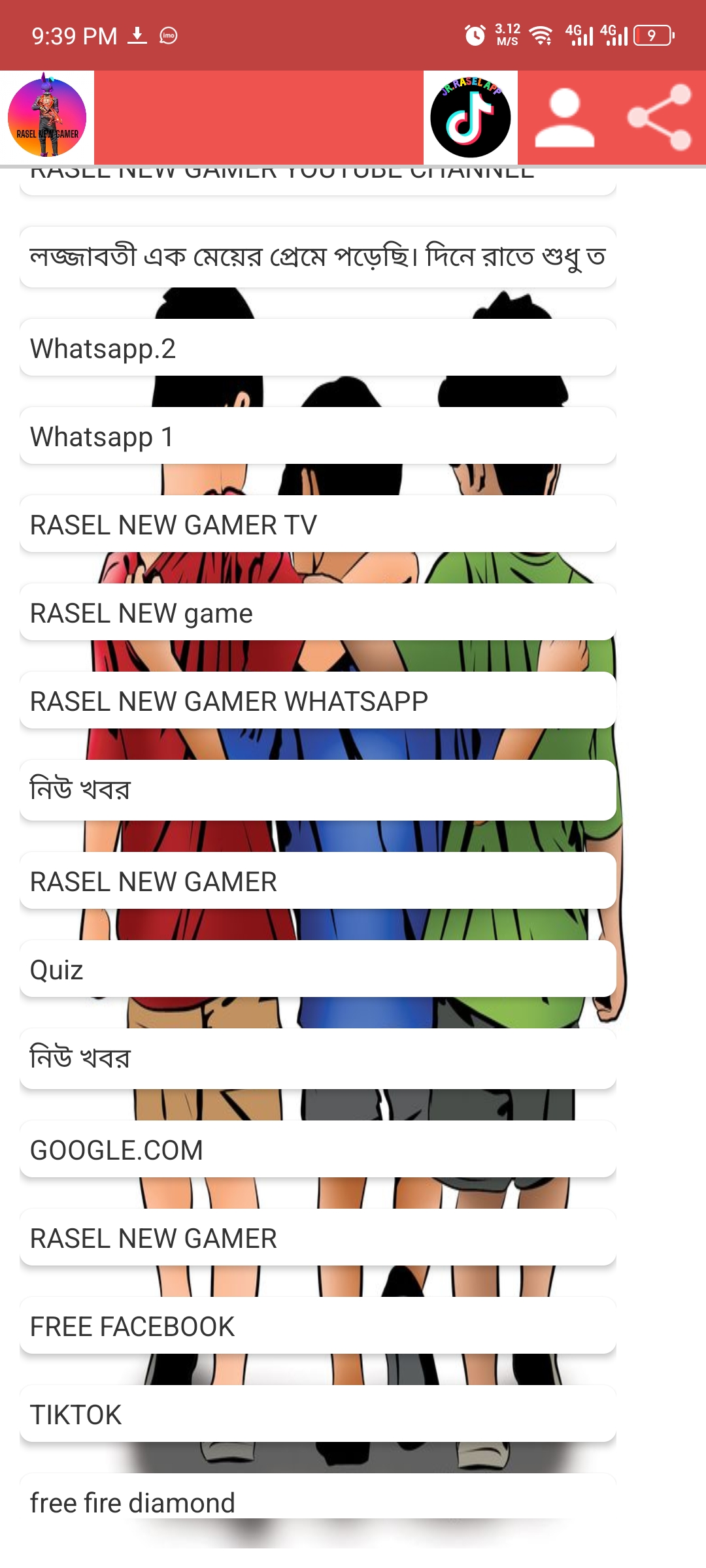Open the Whatsapp 1 row
Screen dimensions: 706x1568
pos(318,436)
